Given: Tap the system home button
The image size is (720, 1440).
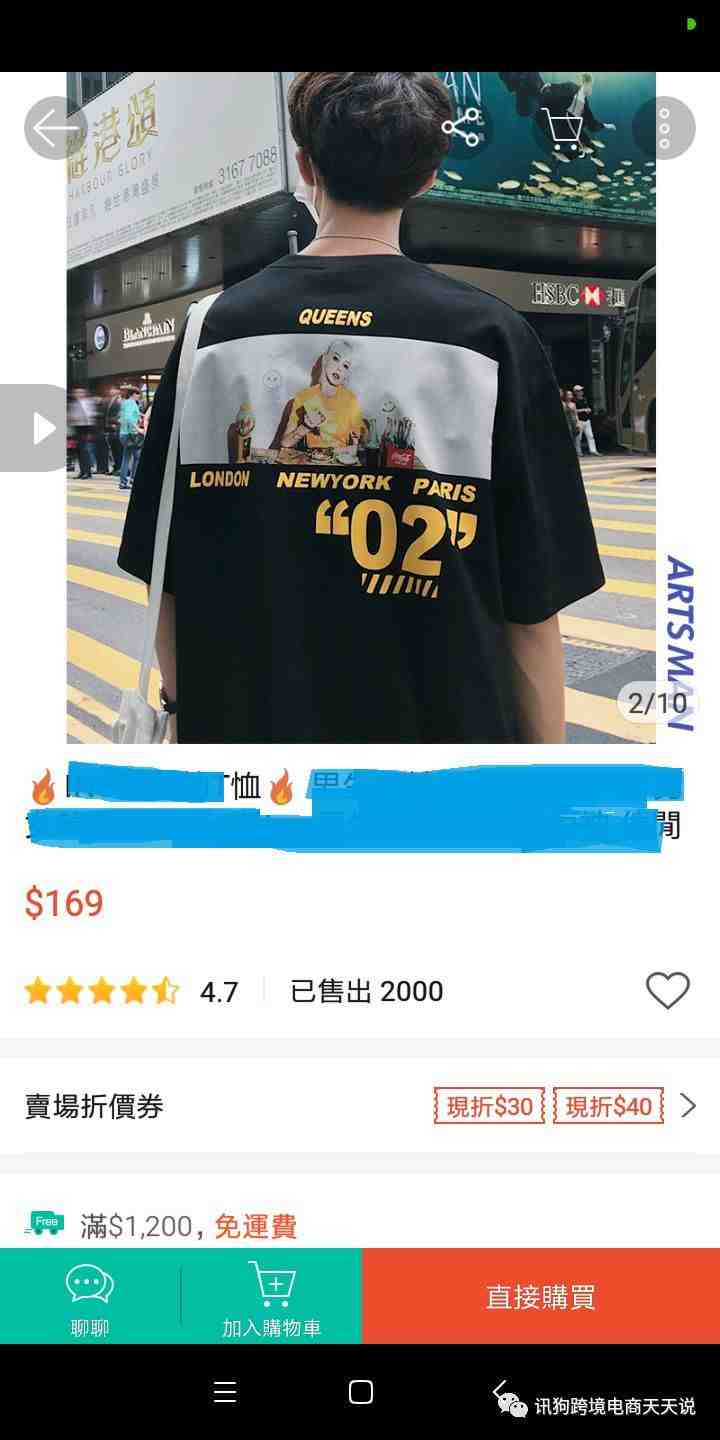Looking at the screenshot, I should coord(360,1392).
